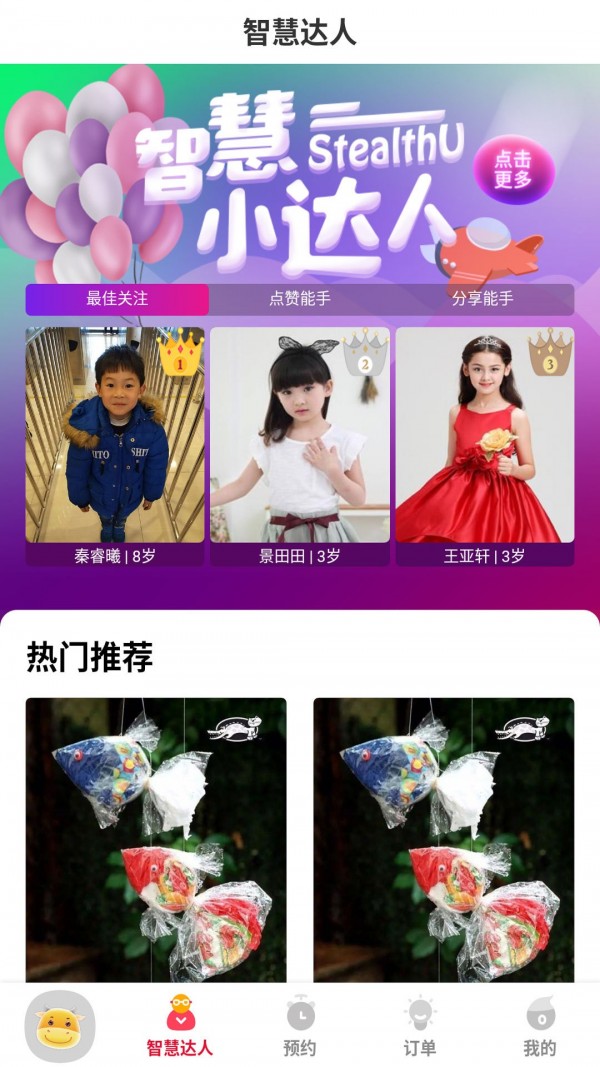Select the 最佳关注 tab
Screen dimensions: 600x1067
click(117, 299)
